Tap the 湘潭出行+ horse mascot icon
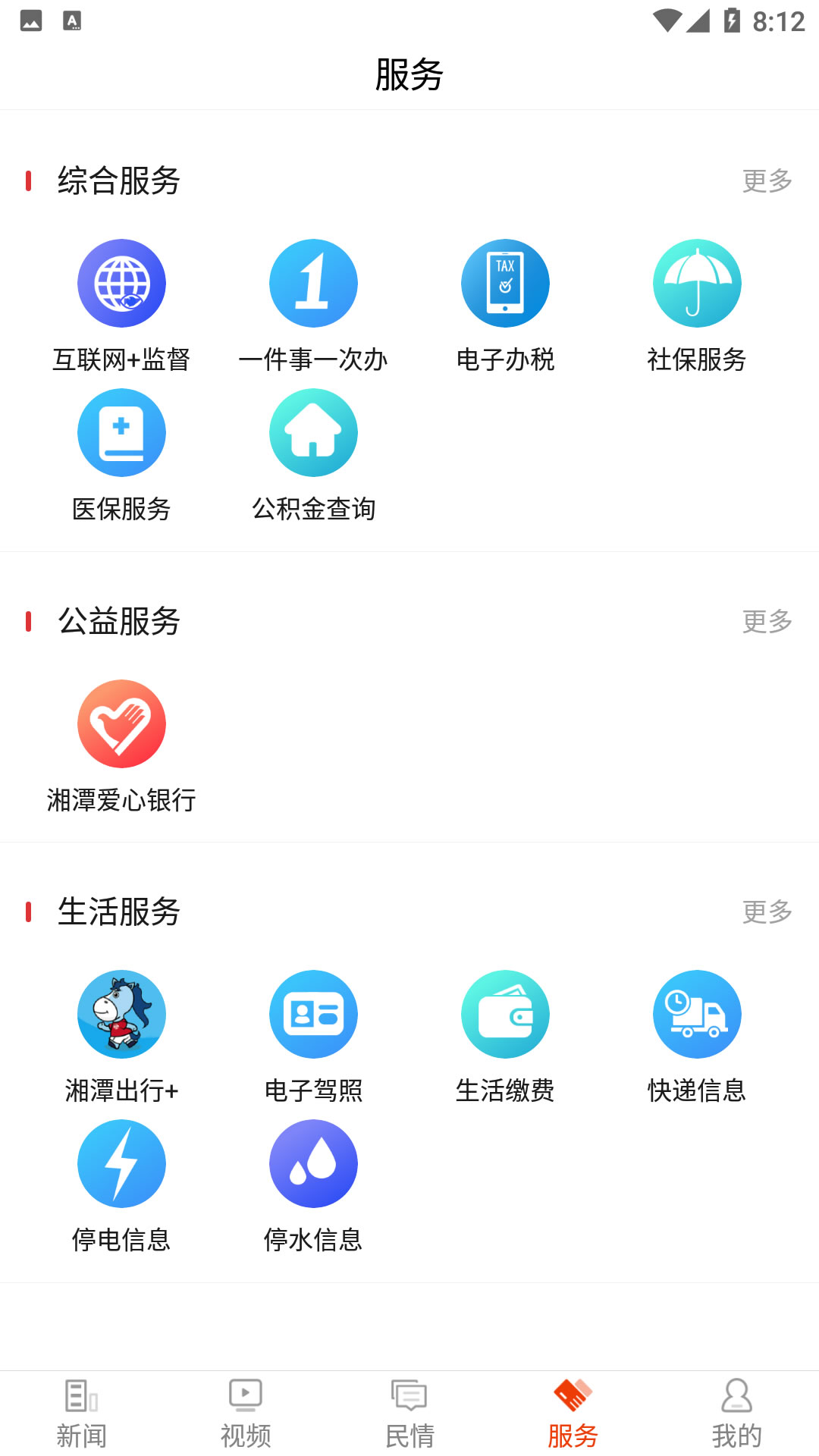 click(122, 1014)
